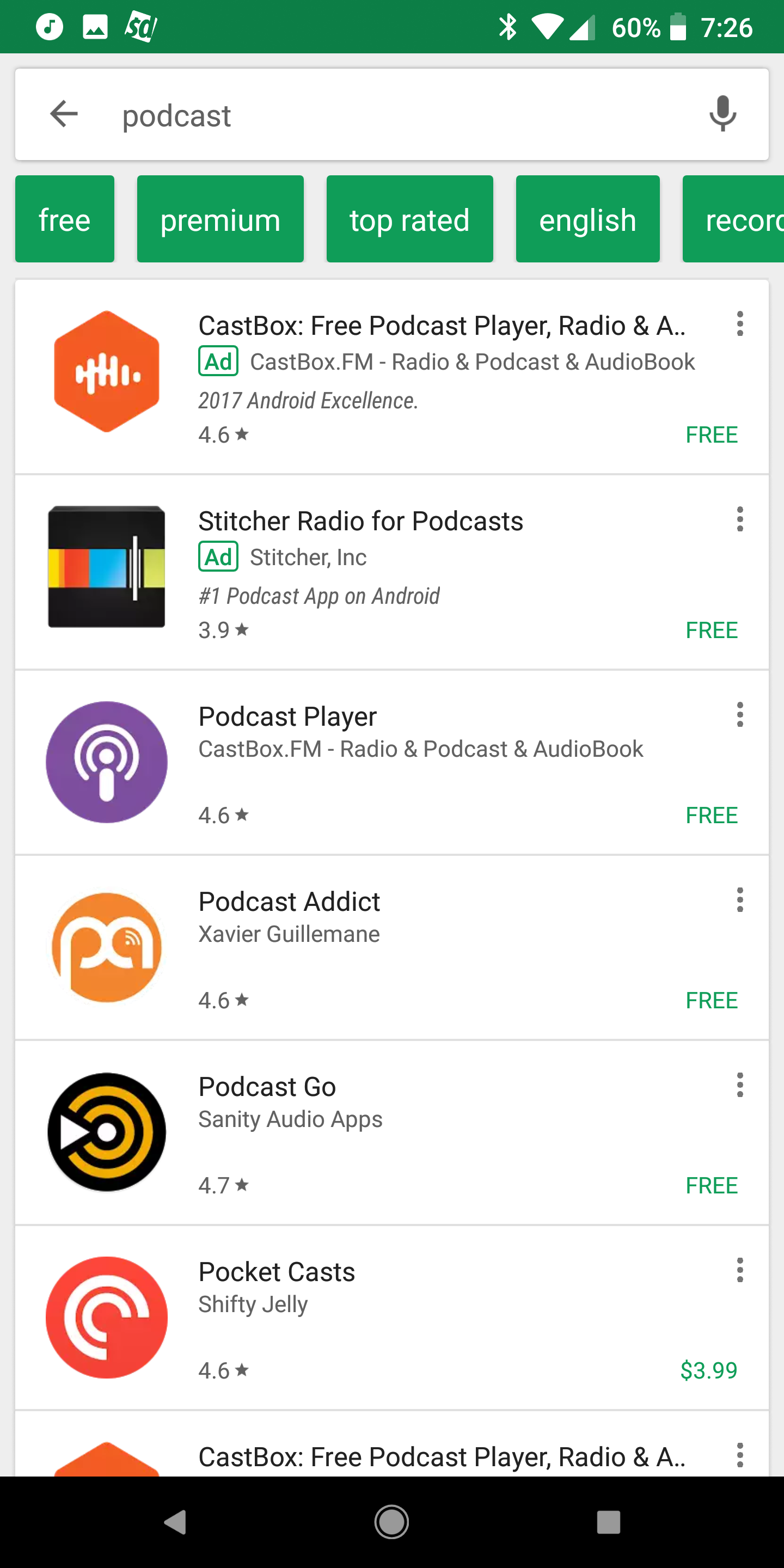Enable the premium filter

[220, 218]
